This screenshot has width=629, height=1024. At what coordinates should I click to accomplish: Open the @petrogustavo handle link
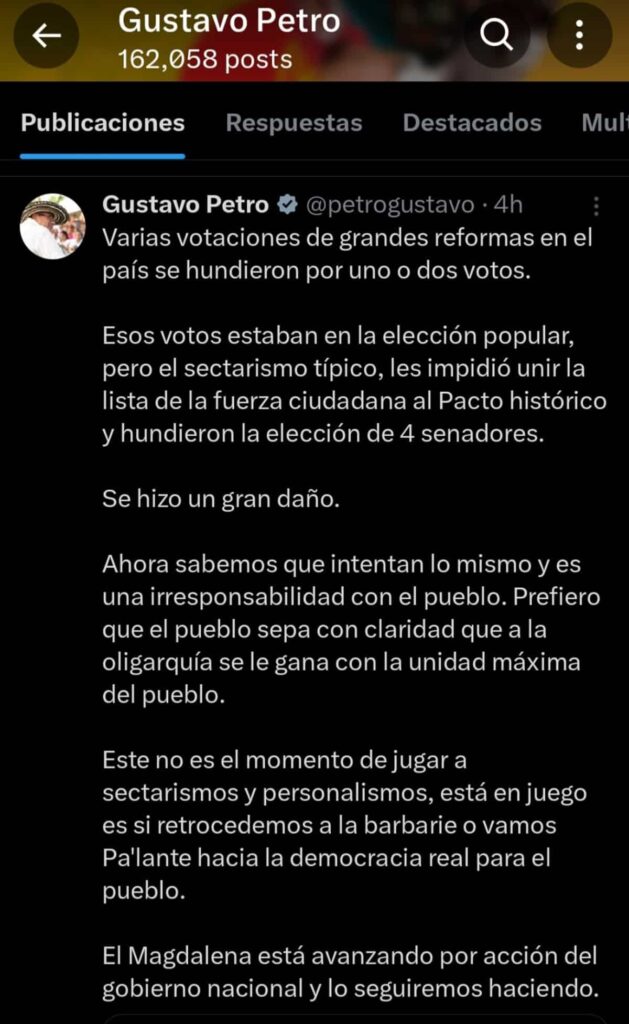click(390, 205)
